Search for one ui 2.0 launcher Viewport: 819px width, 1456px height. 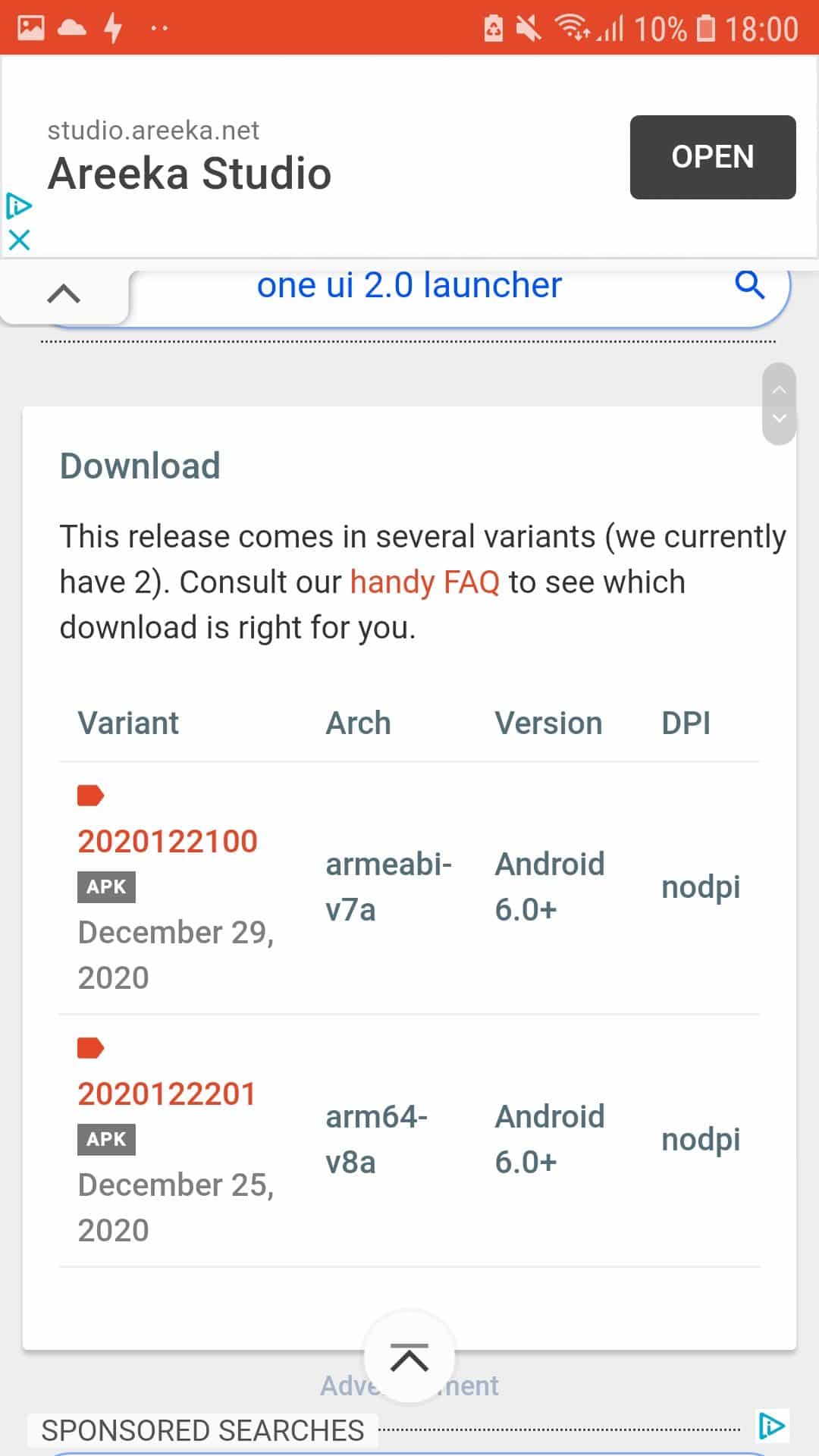click(x=409, y=286)
